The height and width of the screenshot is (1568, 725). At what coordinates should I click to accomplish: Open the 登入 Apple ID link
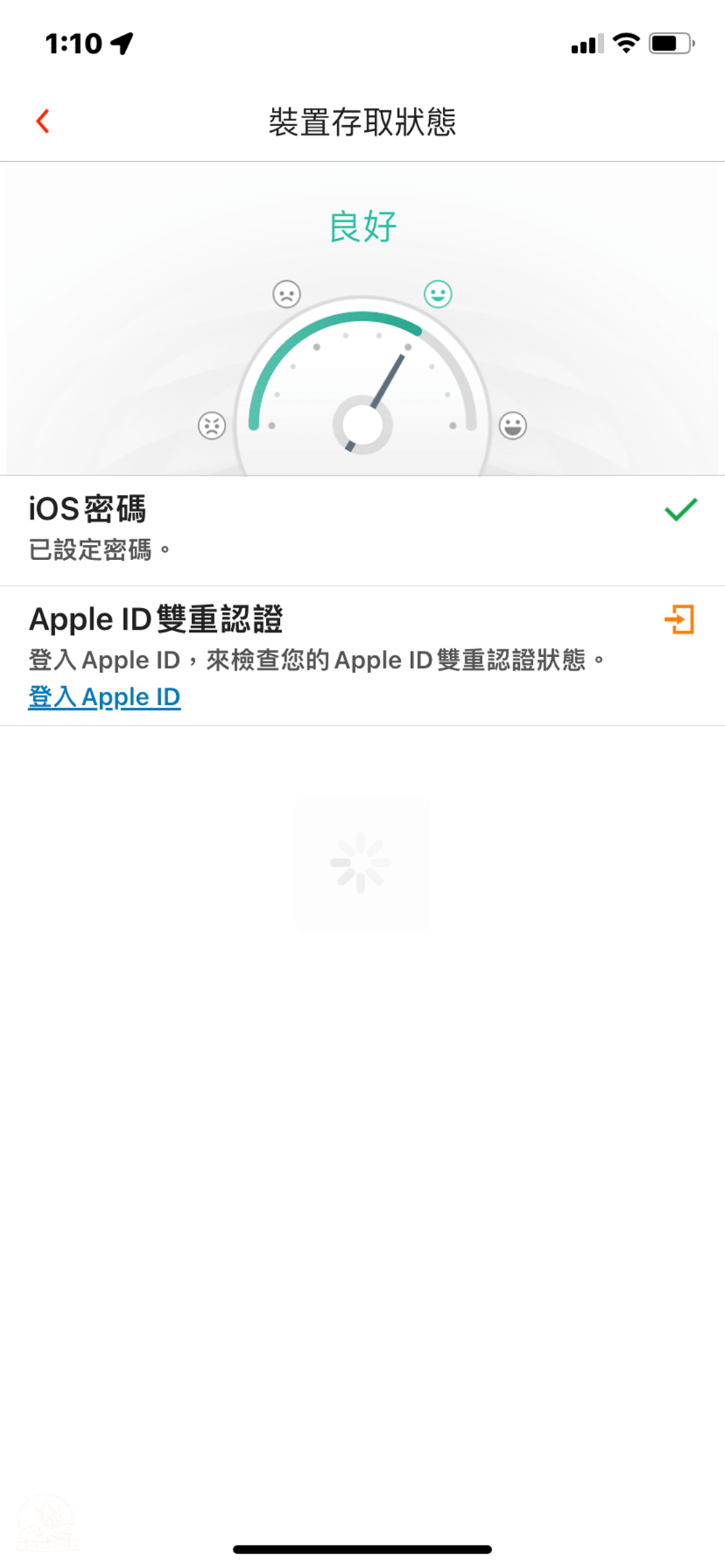pos(104,696)
